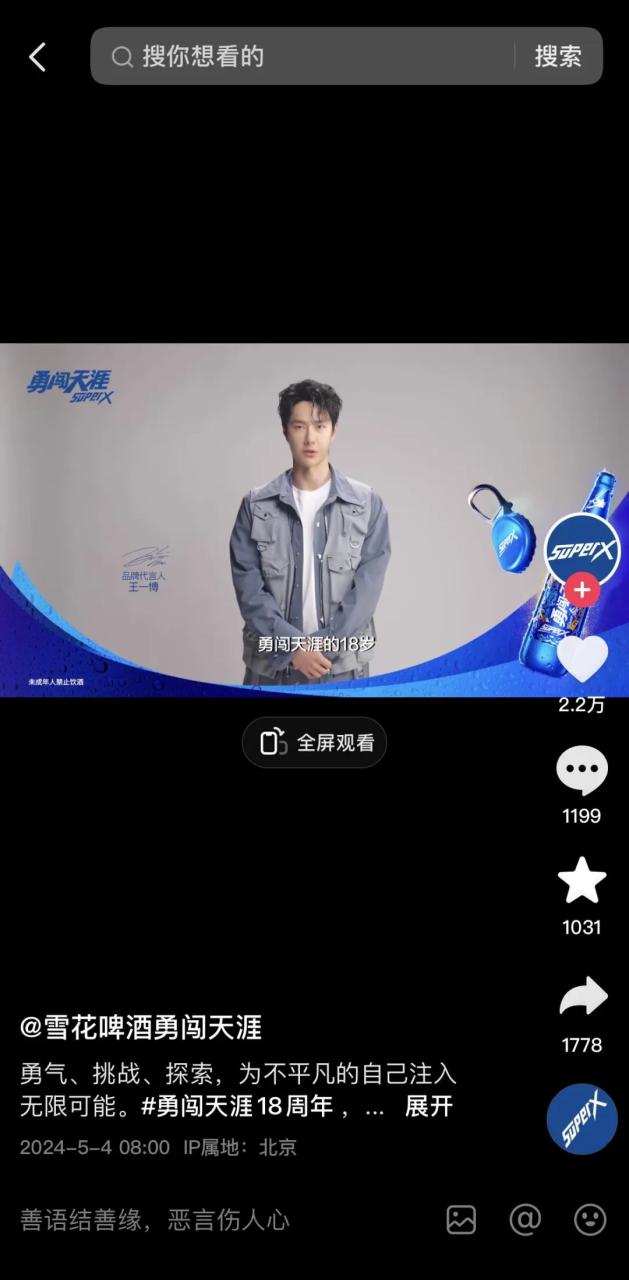Mention someone with the @ icon
This screenshot has height=1280, width=629.
(525, 1219)
